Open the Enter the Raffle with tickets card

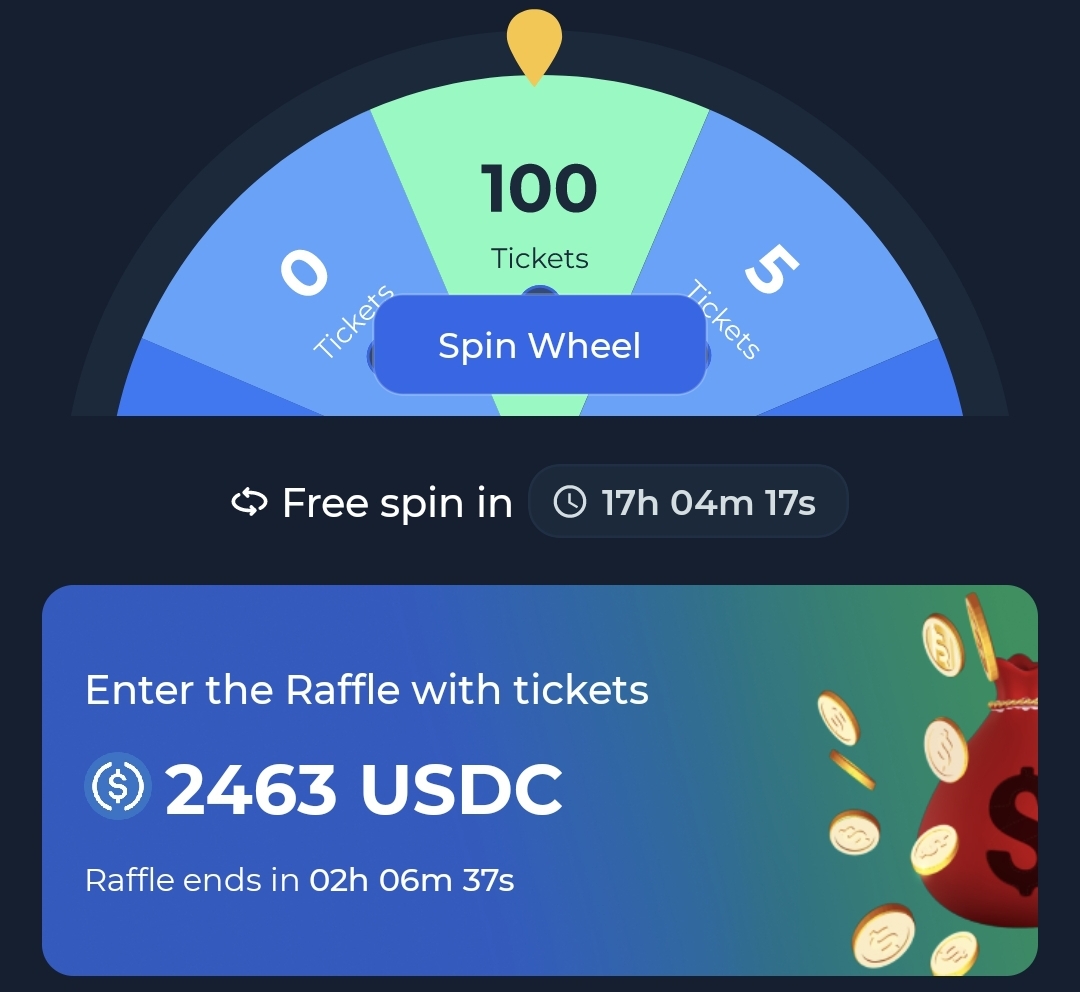[x=539, y=780]
